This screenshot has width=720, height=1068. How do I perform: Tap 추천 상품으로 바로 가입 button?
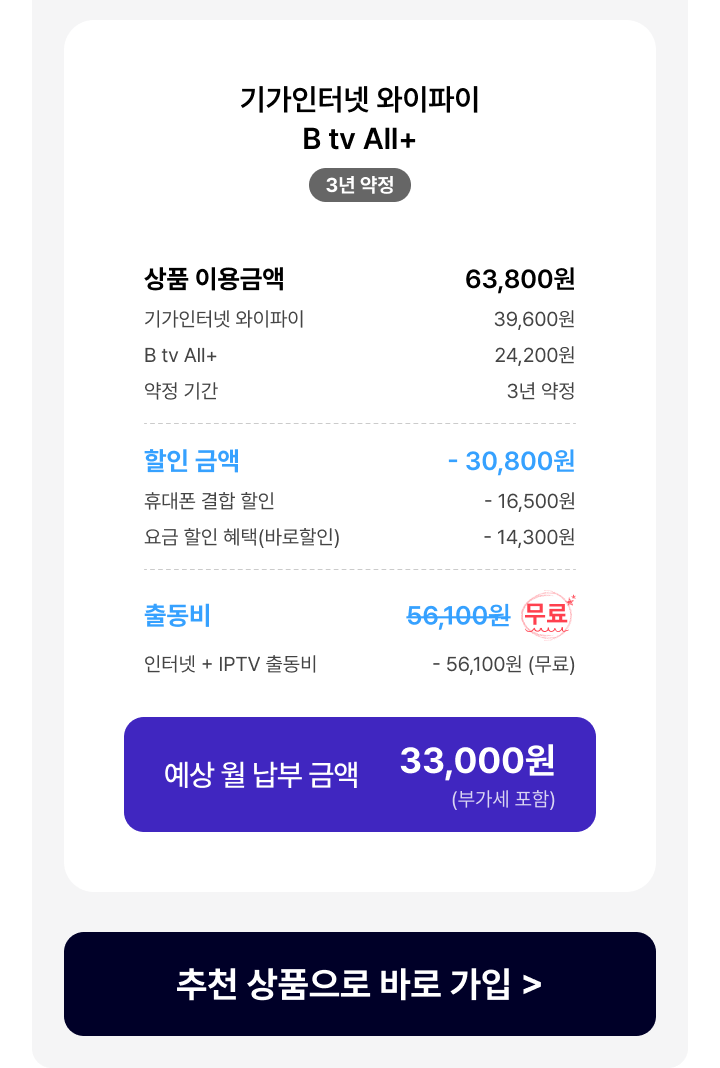coord(360,984)
